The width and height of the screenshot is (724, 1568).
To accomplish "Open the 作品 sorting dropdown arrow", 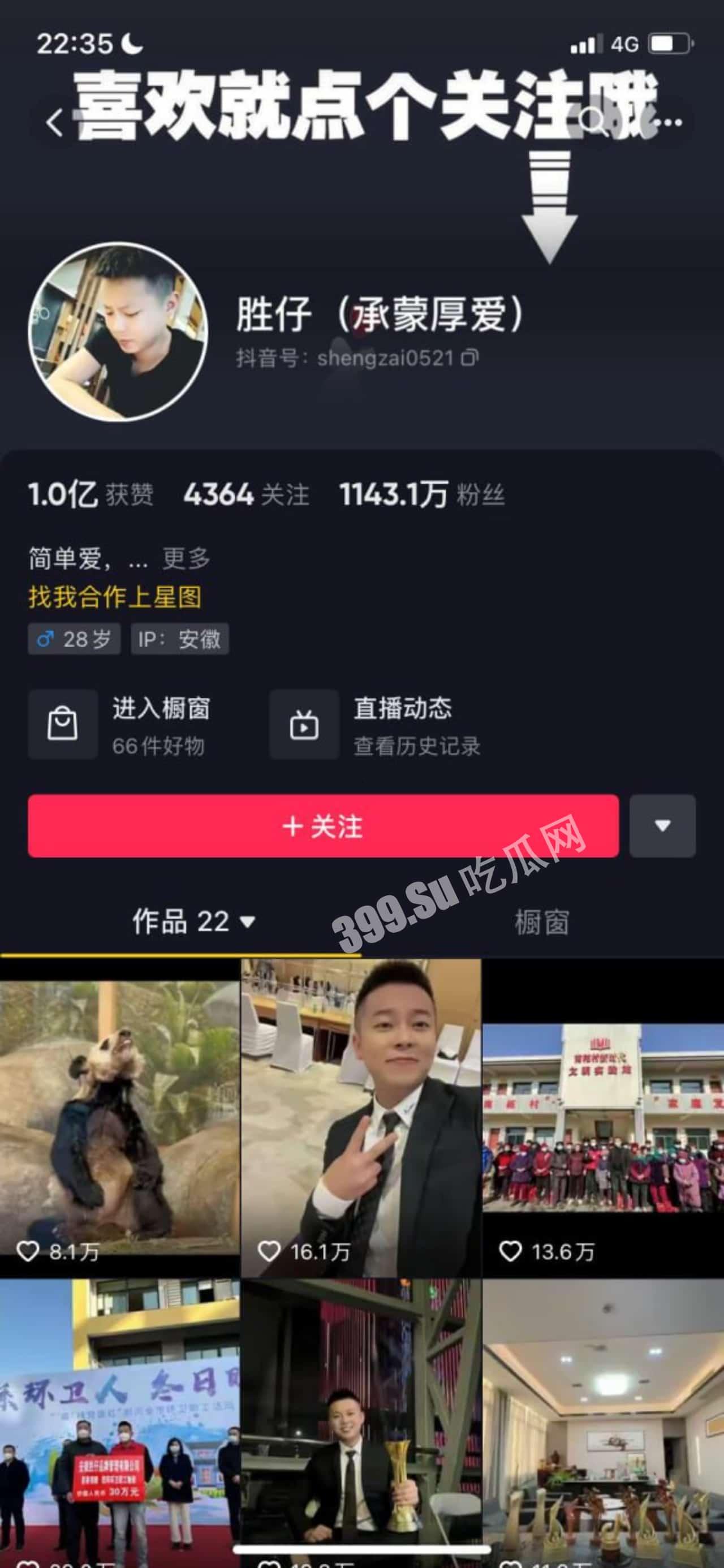I will (x=247, y=922).
